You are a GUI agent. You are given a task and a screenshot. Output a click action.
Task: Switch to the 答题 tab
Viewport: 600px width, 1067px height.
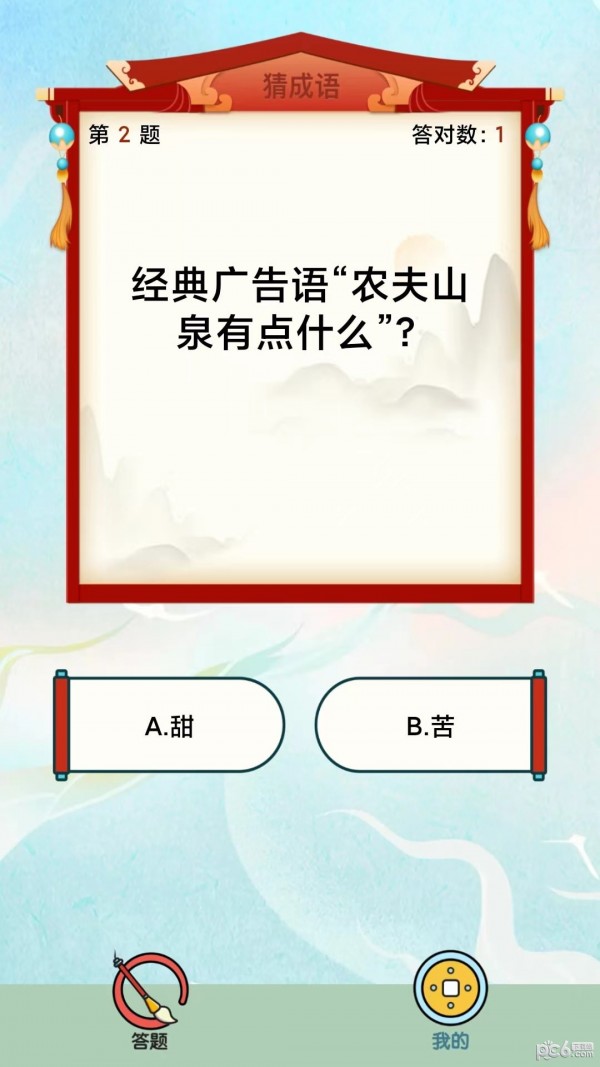(150, 1001)
